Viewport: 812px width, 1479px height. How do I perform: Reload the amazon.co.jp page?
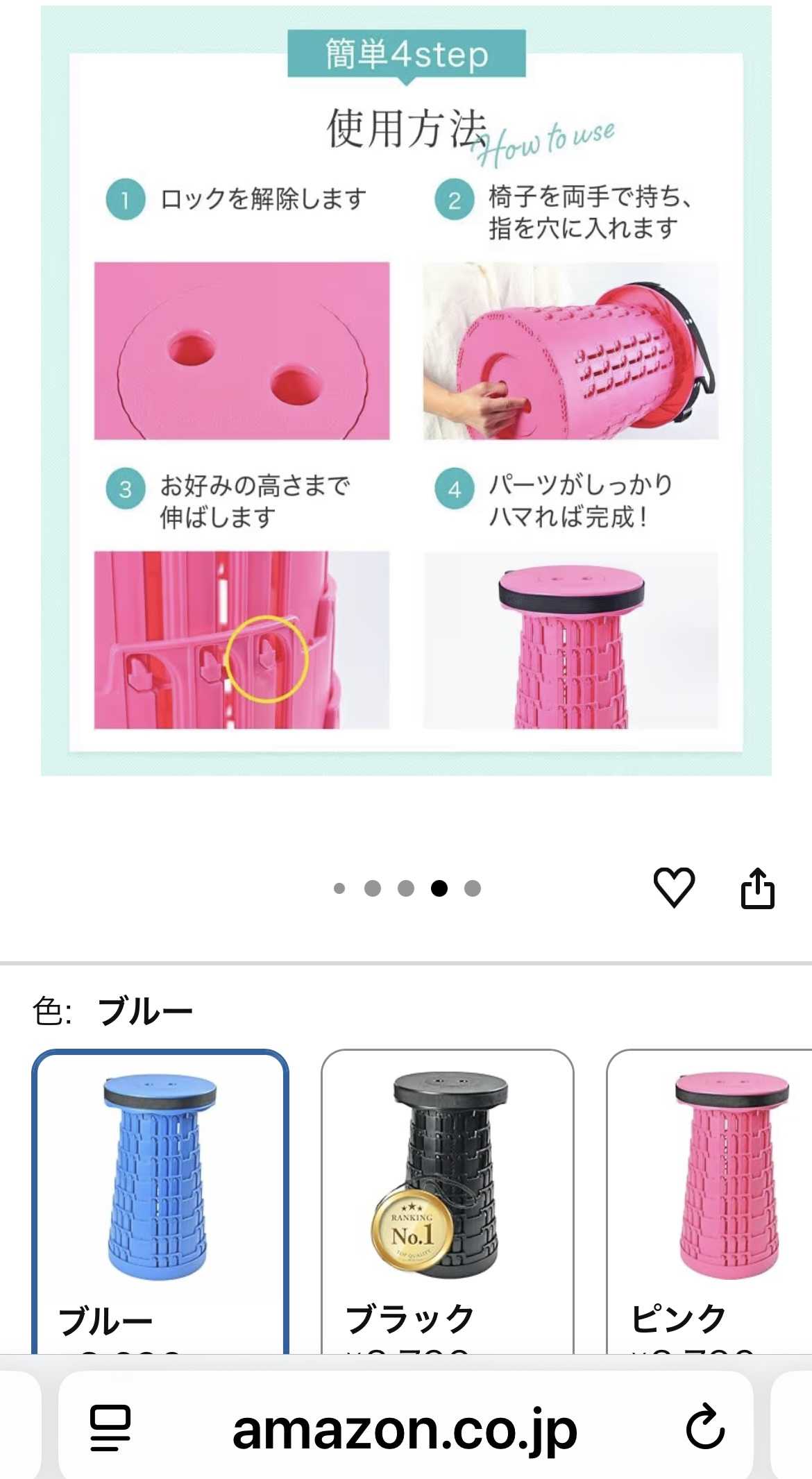tap(705, 1428)
